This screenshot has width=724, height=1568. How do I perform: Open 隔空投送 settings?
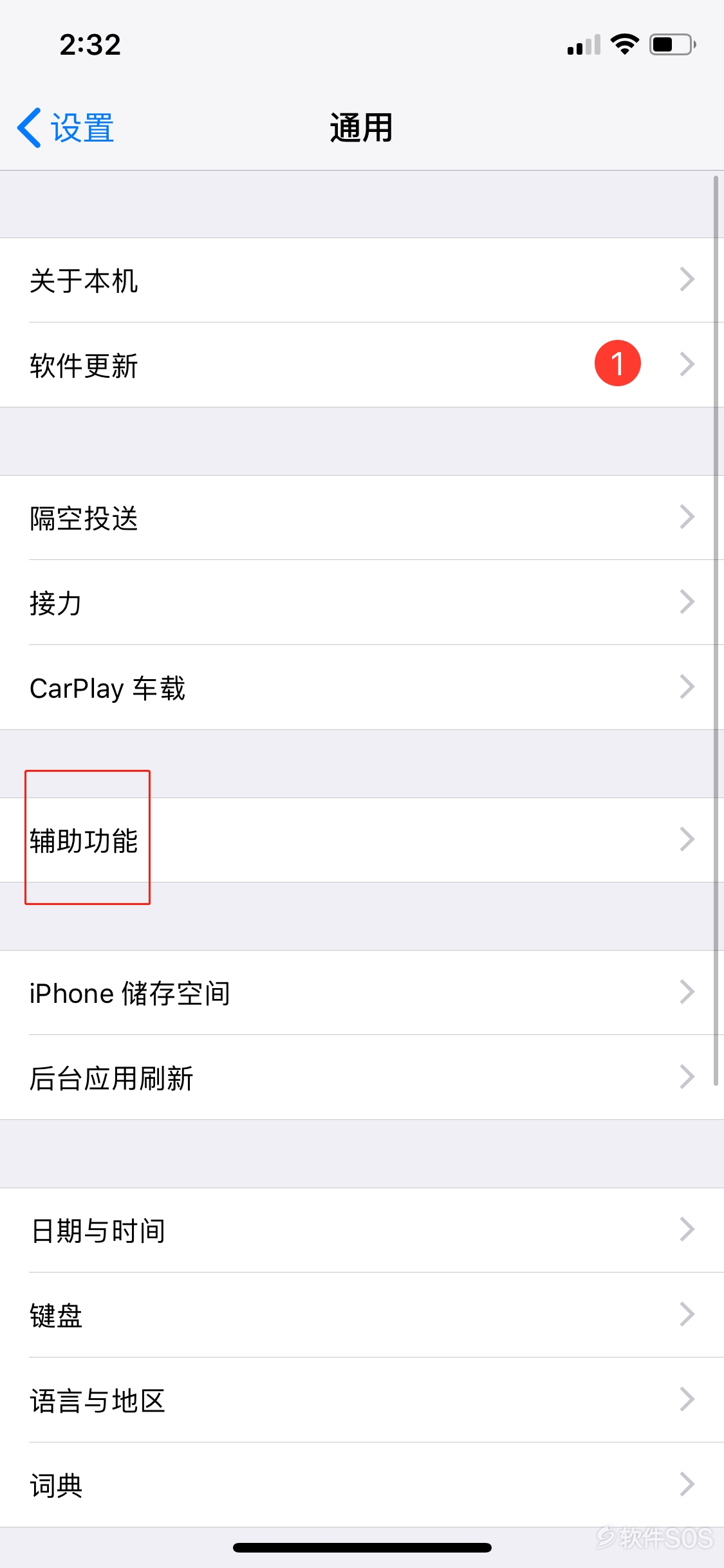coord(362,518)
